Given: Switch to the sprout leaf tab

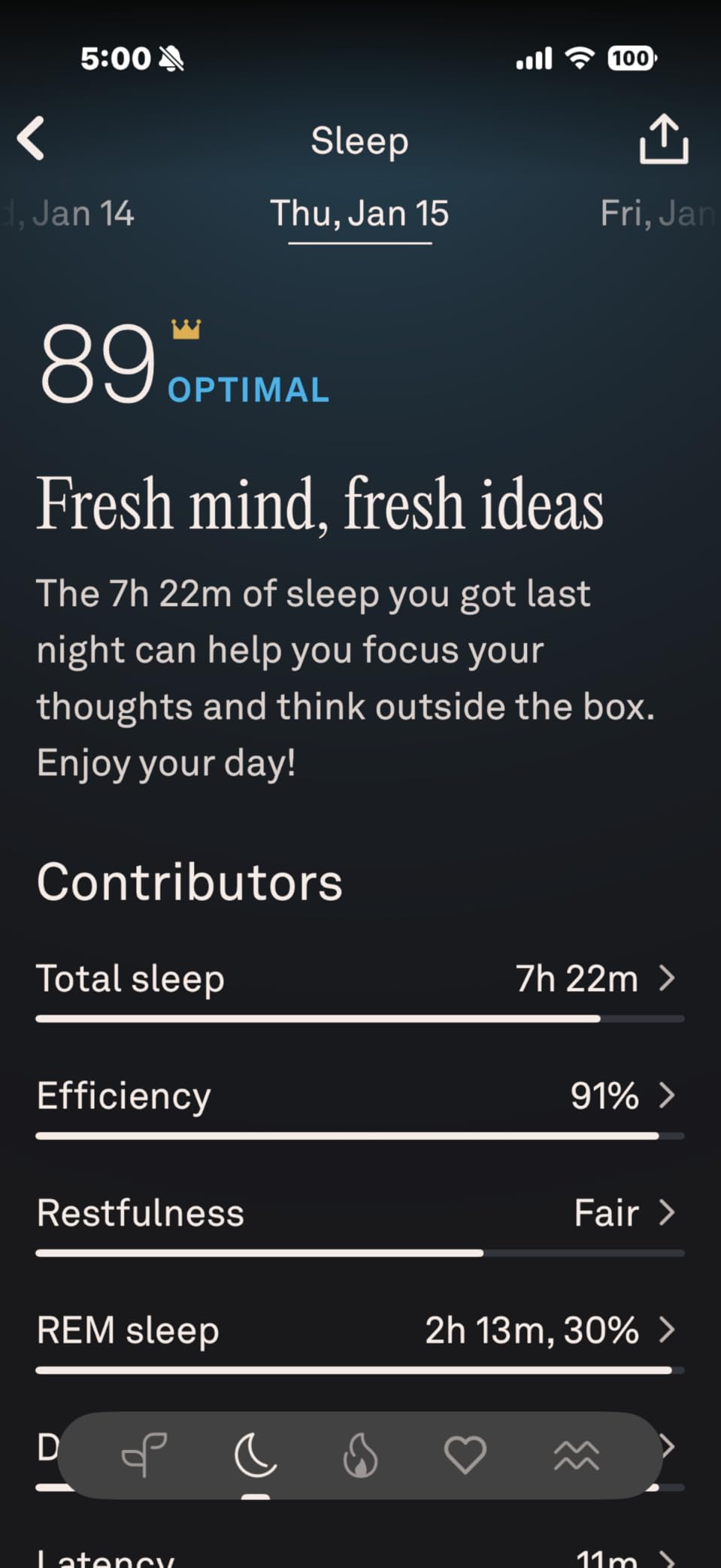Looking at the screenshot, I should pos(144,1454).
